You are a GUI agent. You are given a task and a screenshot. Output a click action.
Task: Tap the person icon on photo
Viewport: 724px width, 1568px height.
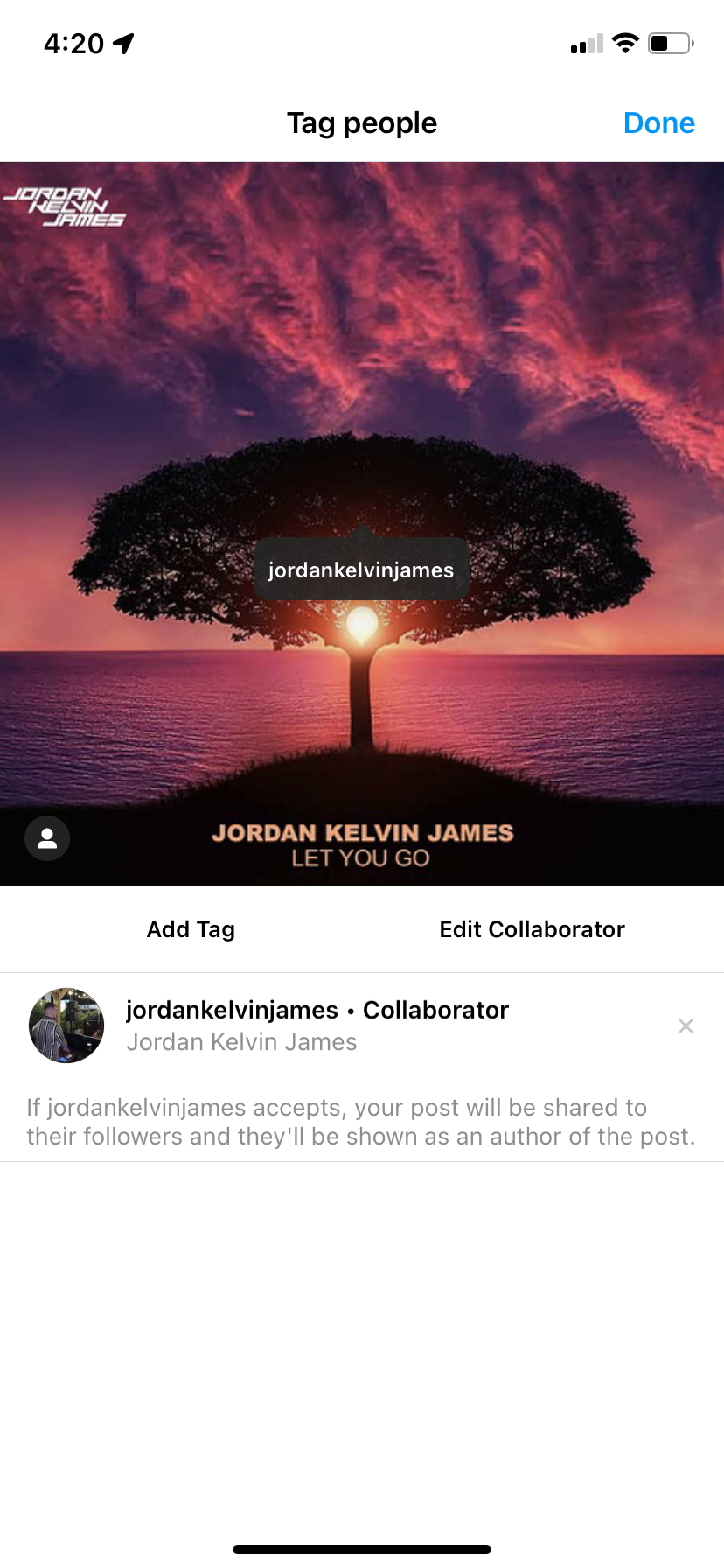[47, 838]
